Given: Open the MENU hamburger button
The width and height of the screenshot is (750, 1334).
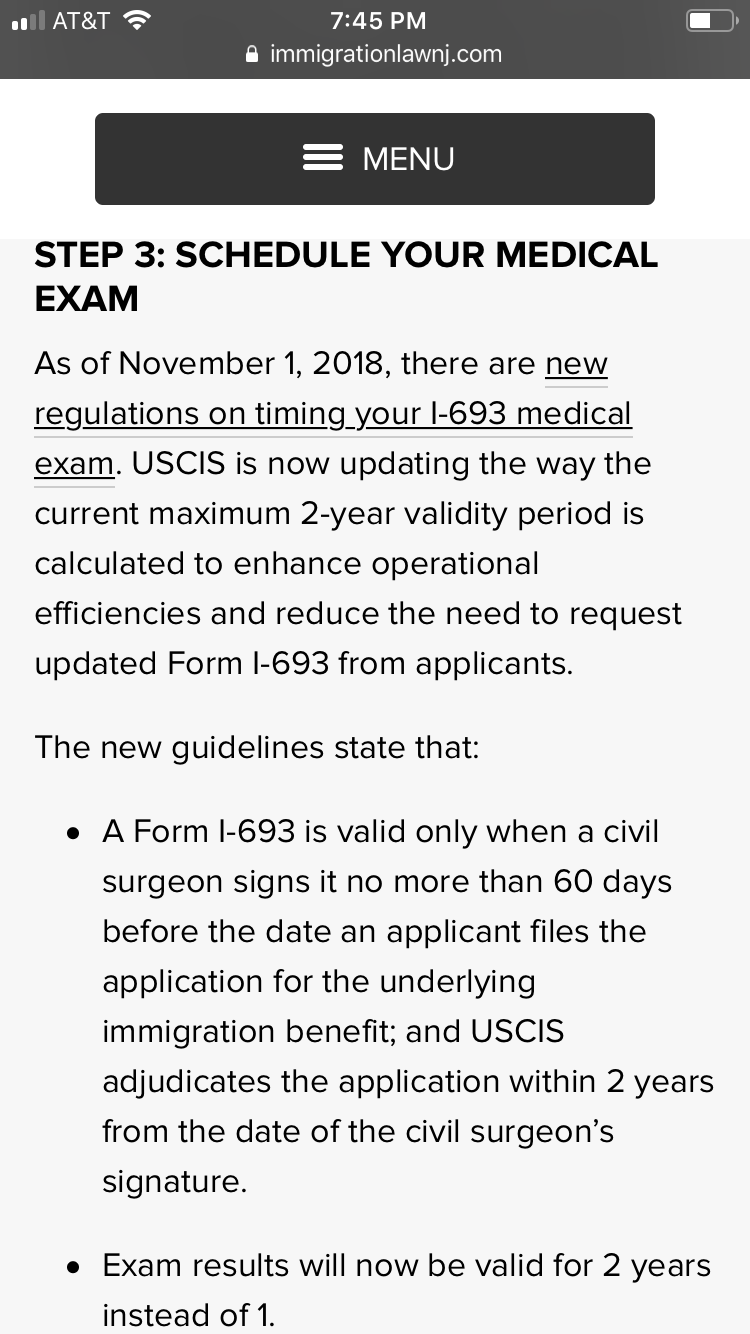Looking at the screenshot, I should (375, 159).
